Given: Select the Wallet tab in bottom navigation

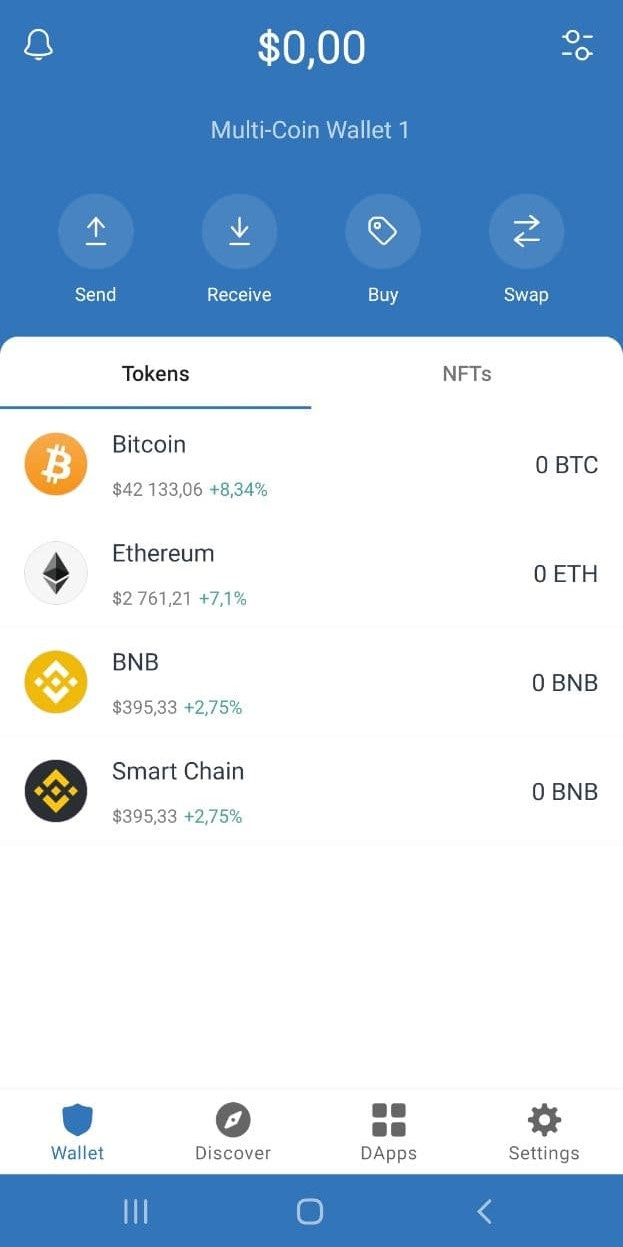Looking at the screenshot, I should click(78, 1133).
